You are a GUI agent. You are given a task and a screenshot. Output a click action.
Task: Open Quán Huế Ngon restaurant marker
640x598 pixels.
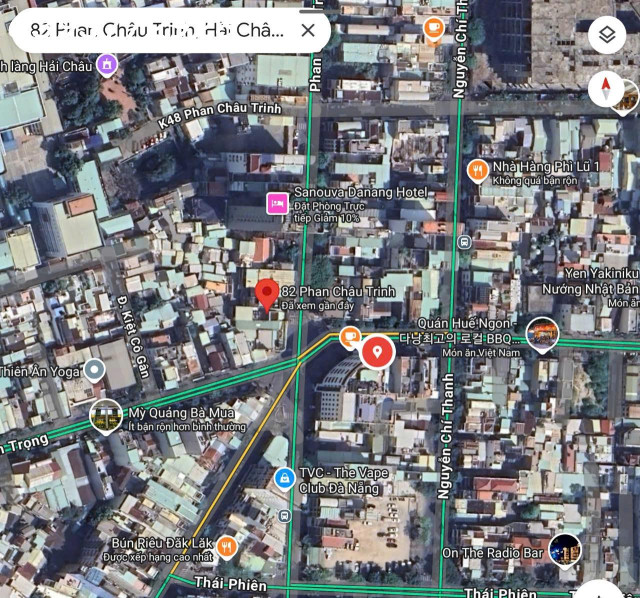[541, 332]
